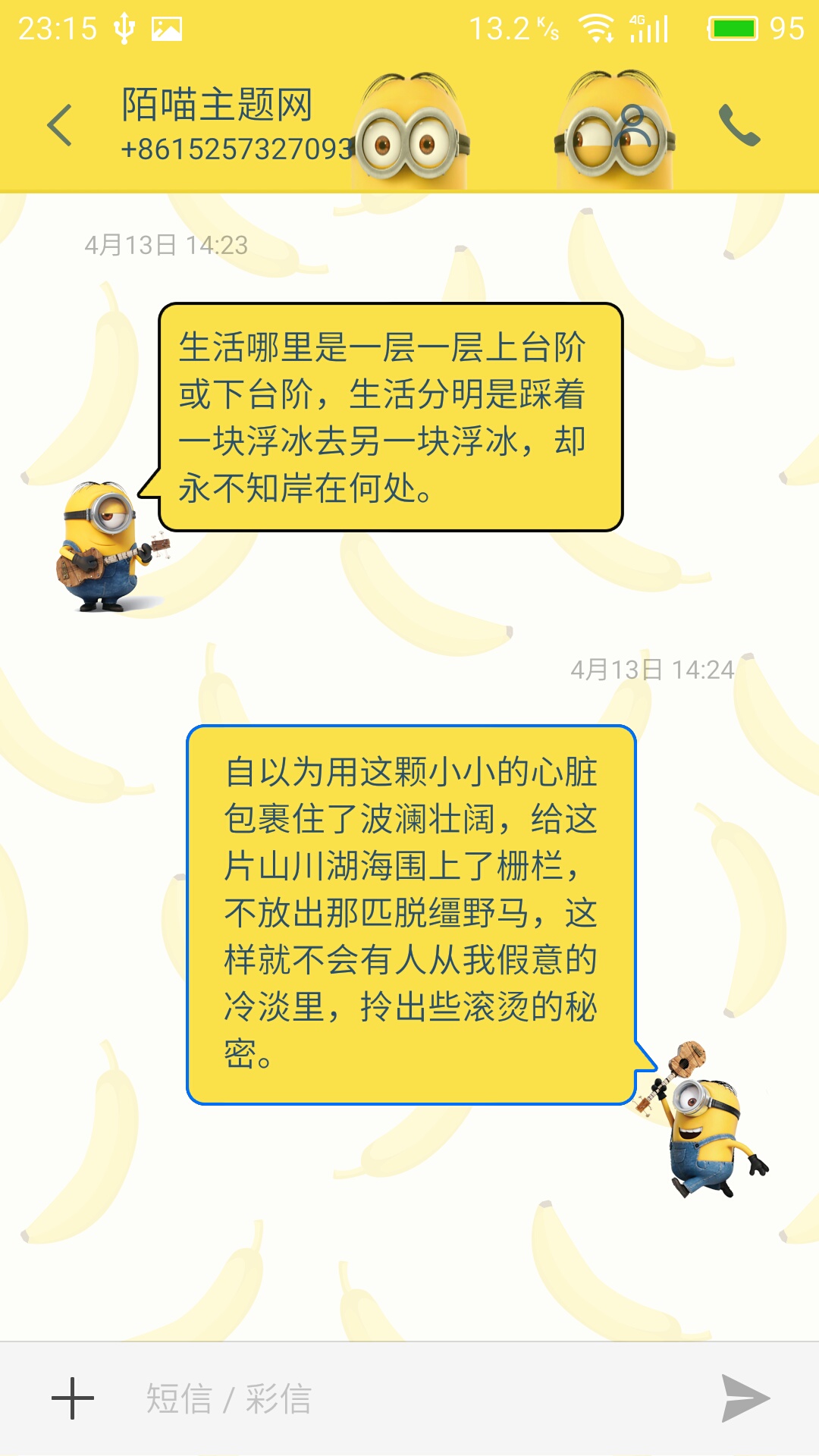The height and width of the screenshot is (1456, 819).
Task: Call 陌喵主题网 with the phone icon
Action: tap(739, 125)
